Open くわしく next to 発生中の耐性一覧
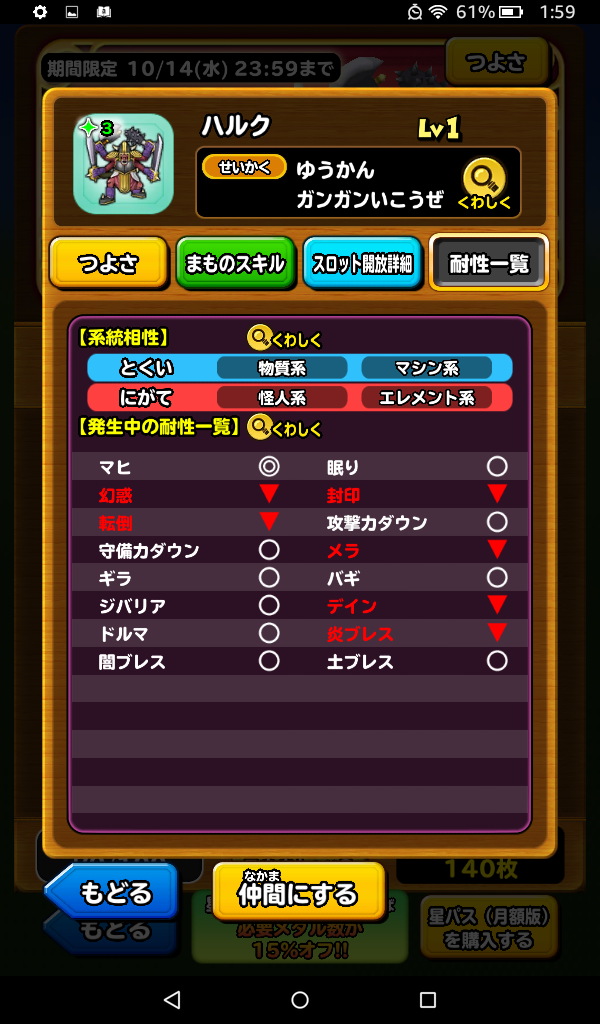This screenshot has width=600, height=1024. pyautogui.click(x=285, y=428)
